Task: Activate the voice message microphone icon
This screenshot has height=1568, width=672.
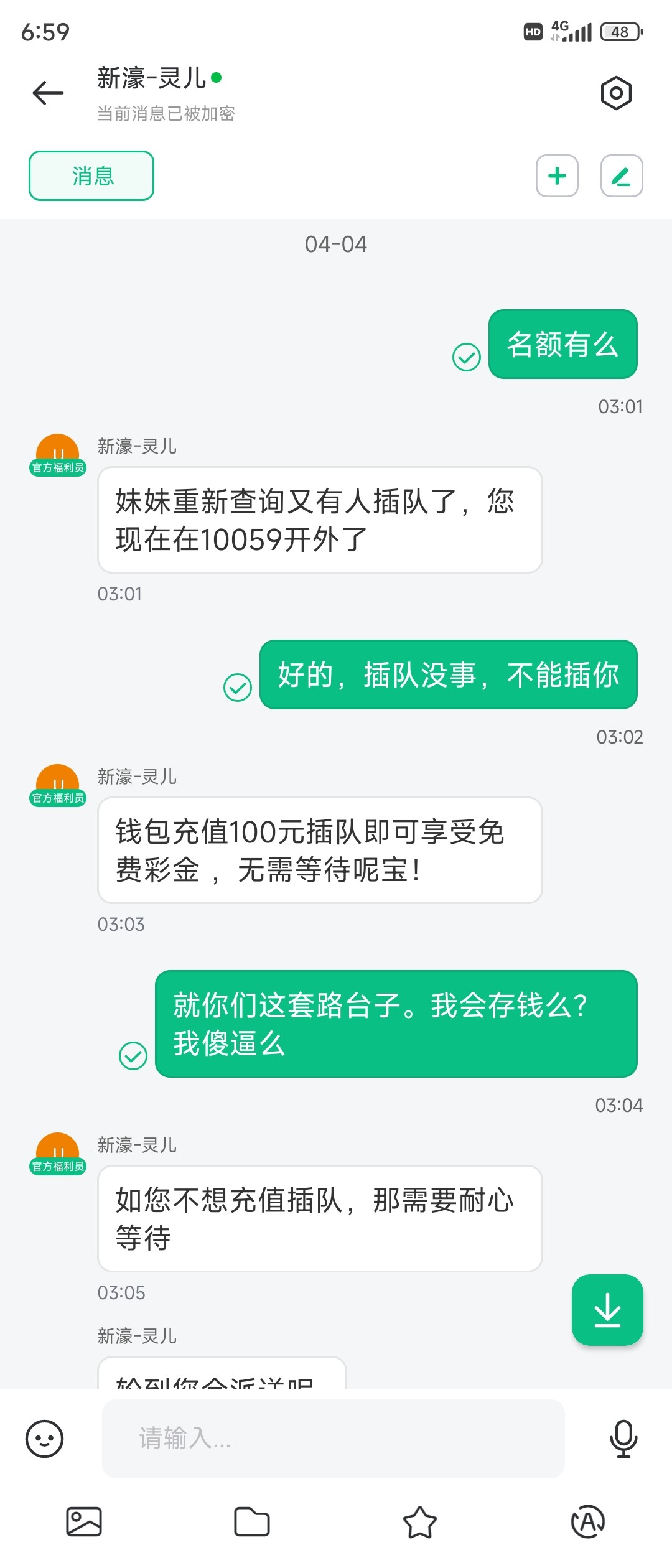Action: click(625, 1439)
